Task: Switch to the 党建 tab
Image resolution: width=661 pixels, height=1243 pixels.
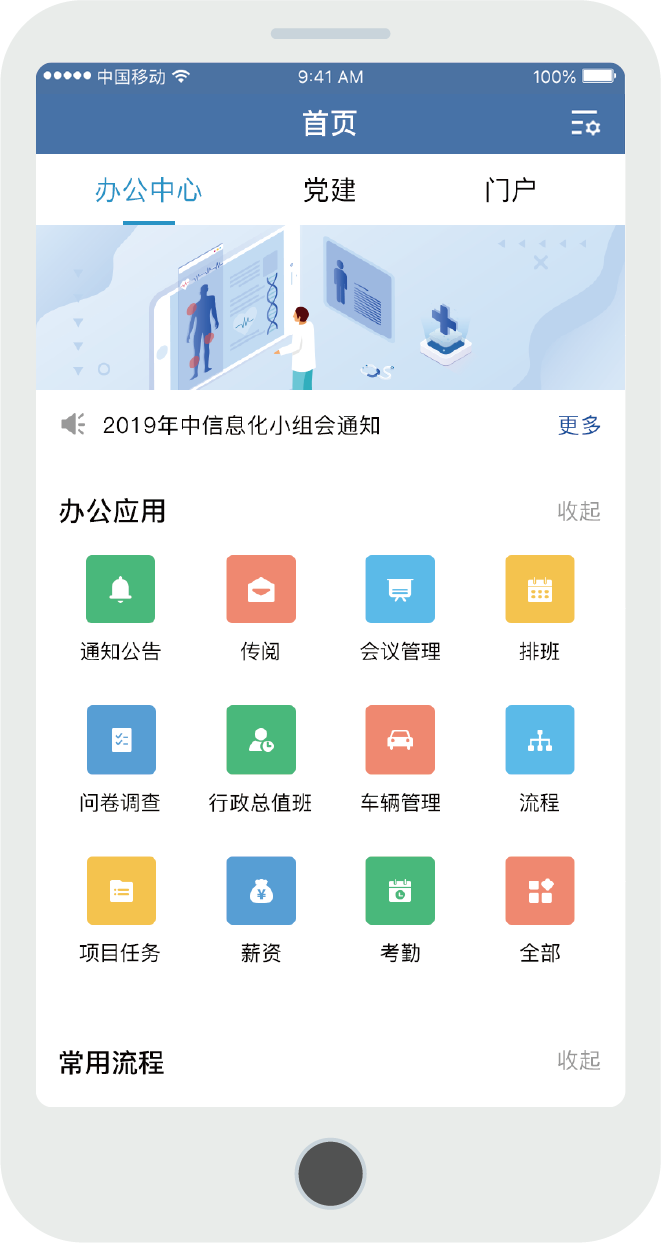Action: pos(329,190)
